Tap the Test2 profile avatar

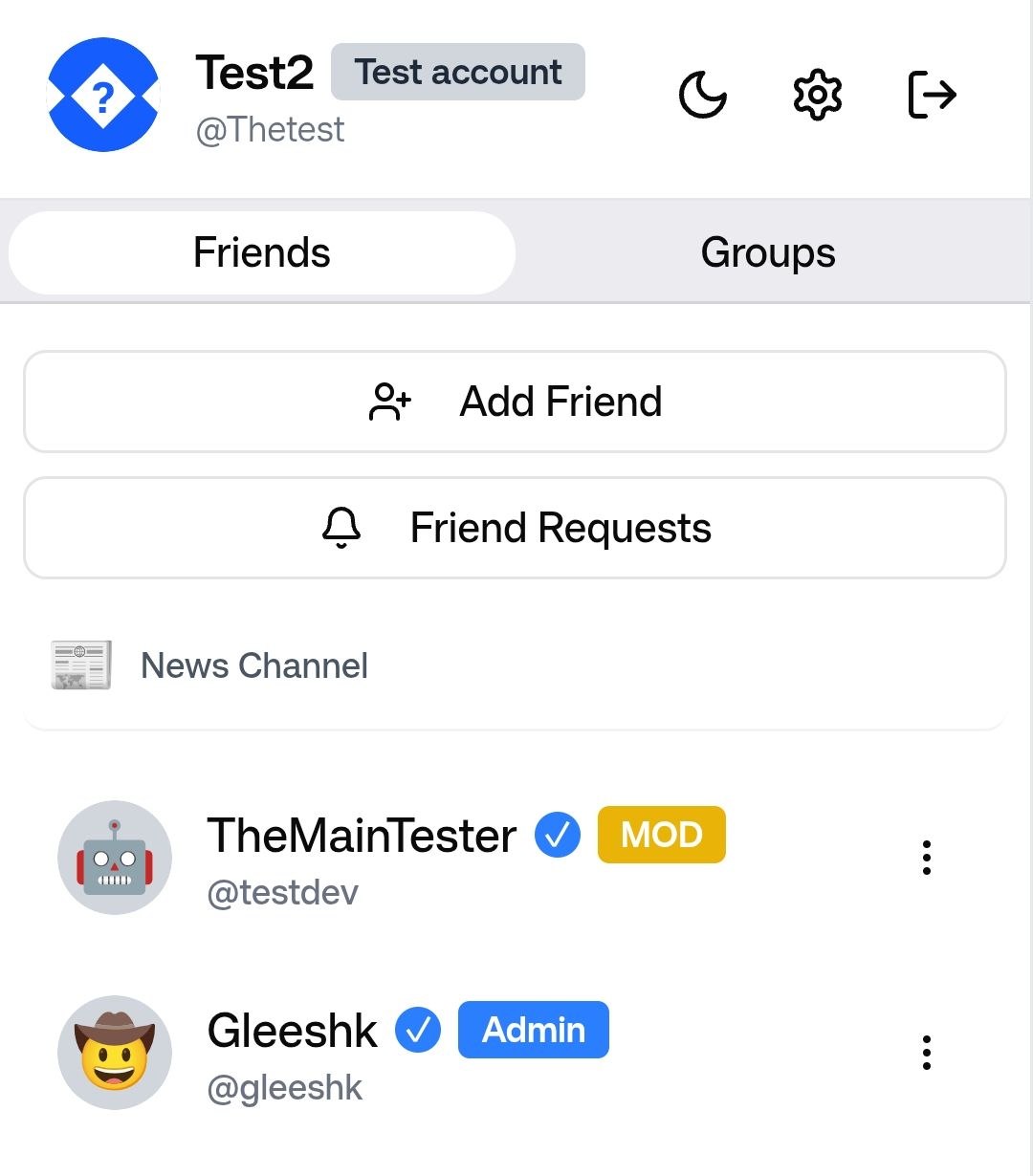[x=103, y=95]
